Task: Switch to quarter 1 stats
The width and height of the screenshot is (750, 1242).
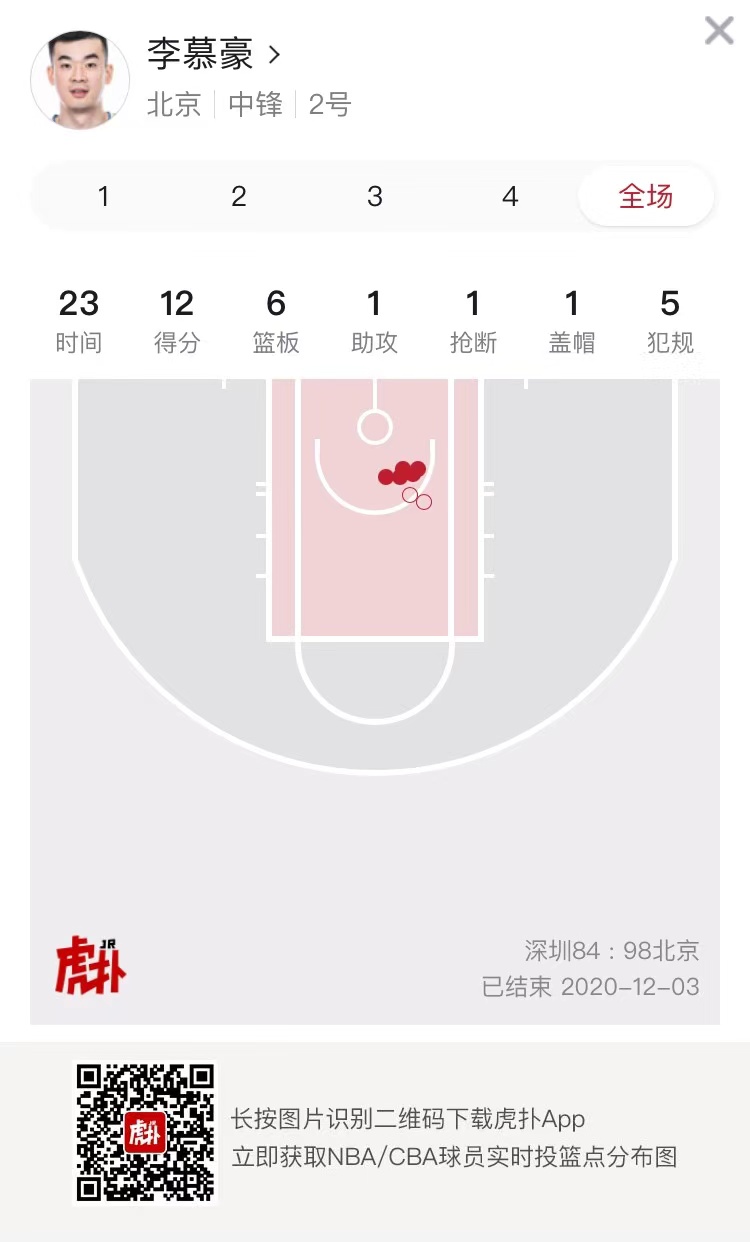Action: pos(103,197)
